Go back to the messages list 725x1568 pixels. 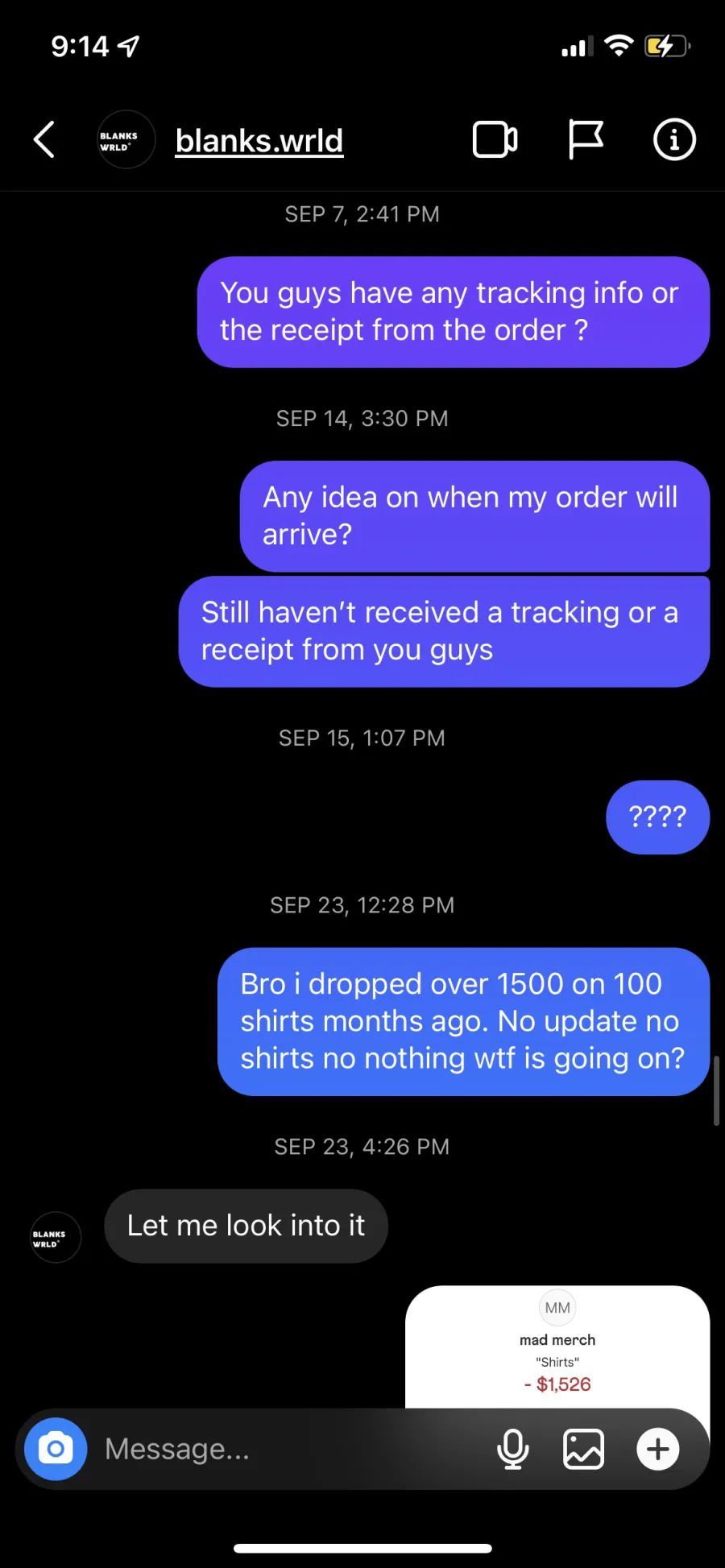44,139
